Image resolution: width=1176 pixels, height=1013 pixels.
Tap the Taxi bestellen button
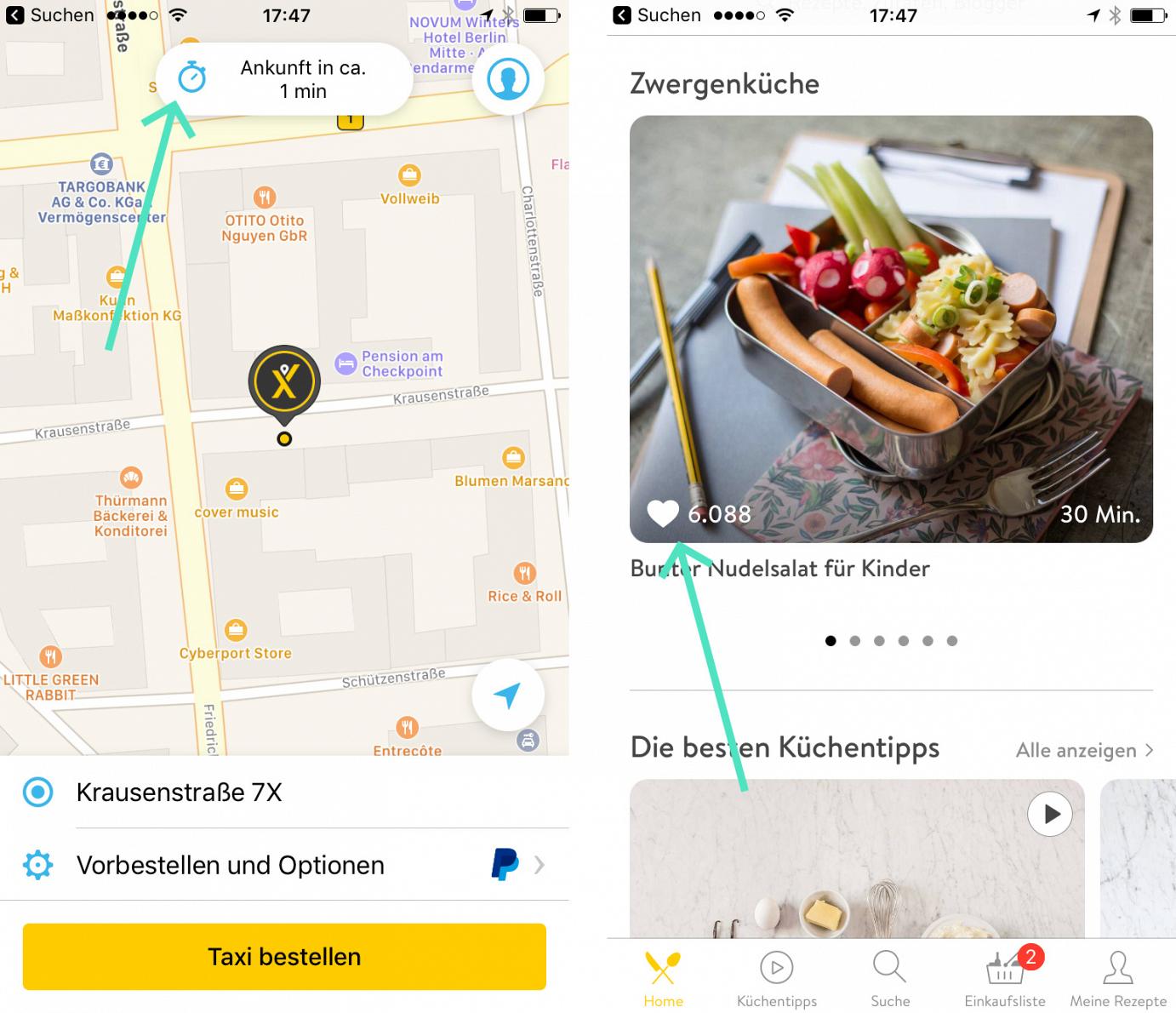coord(284,957)
